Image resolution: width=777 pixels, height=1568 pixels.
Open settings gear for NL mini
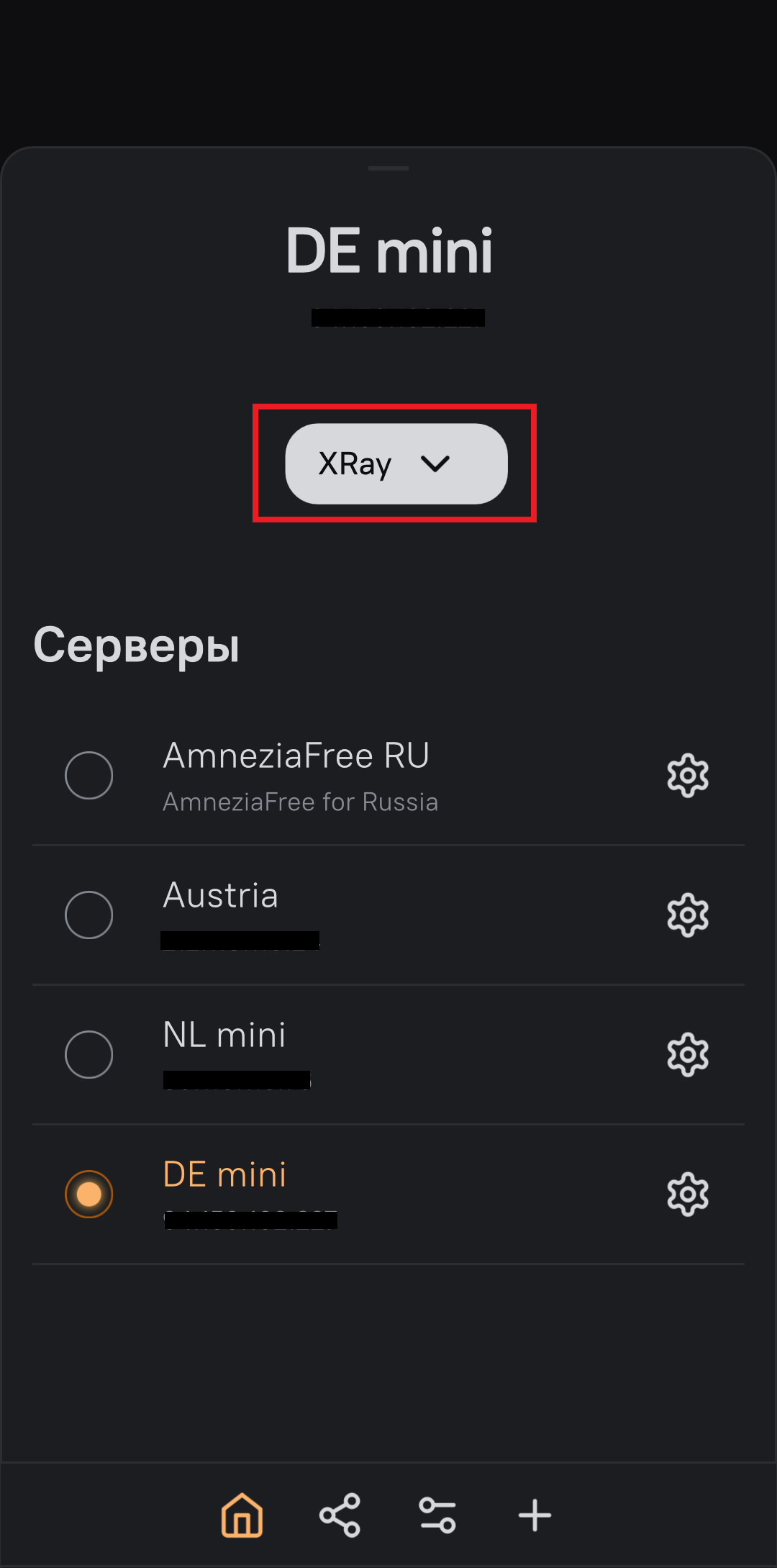point(688,1054)
